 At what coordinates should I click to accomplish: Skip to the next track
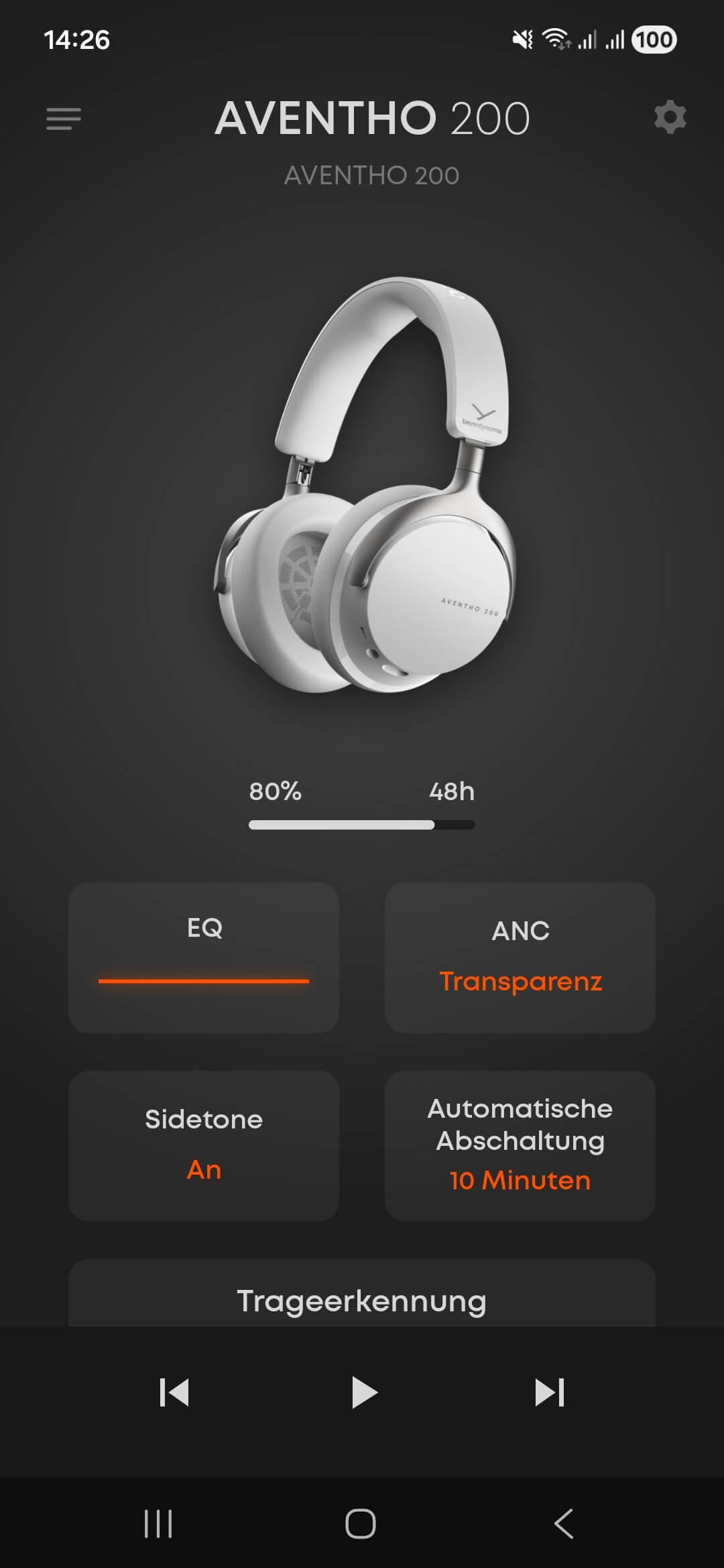coord(550,1392)
